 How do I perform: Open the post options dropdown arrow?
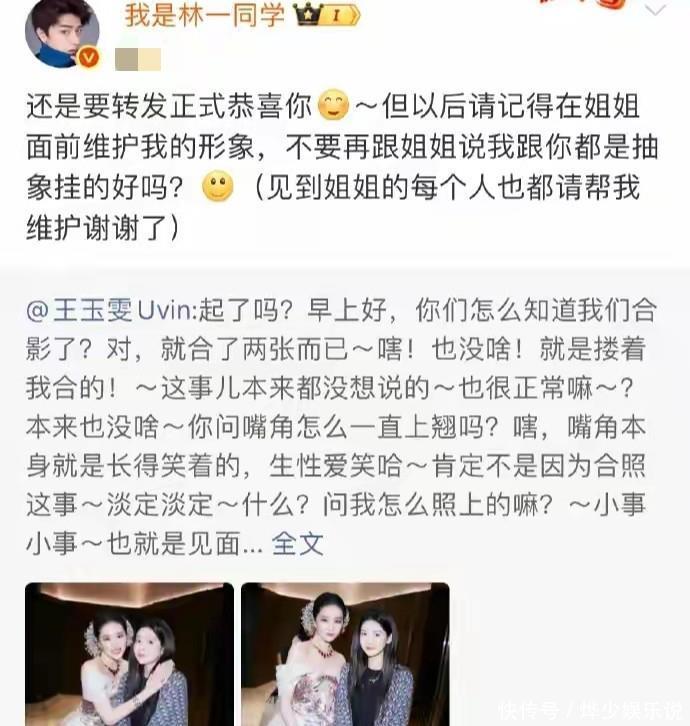pos(655,10)
